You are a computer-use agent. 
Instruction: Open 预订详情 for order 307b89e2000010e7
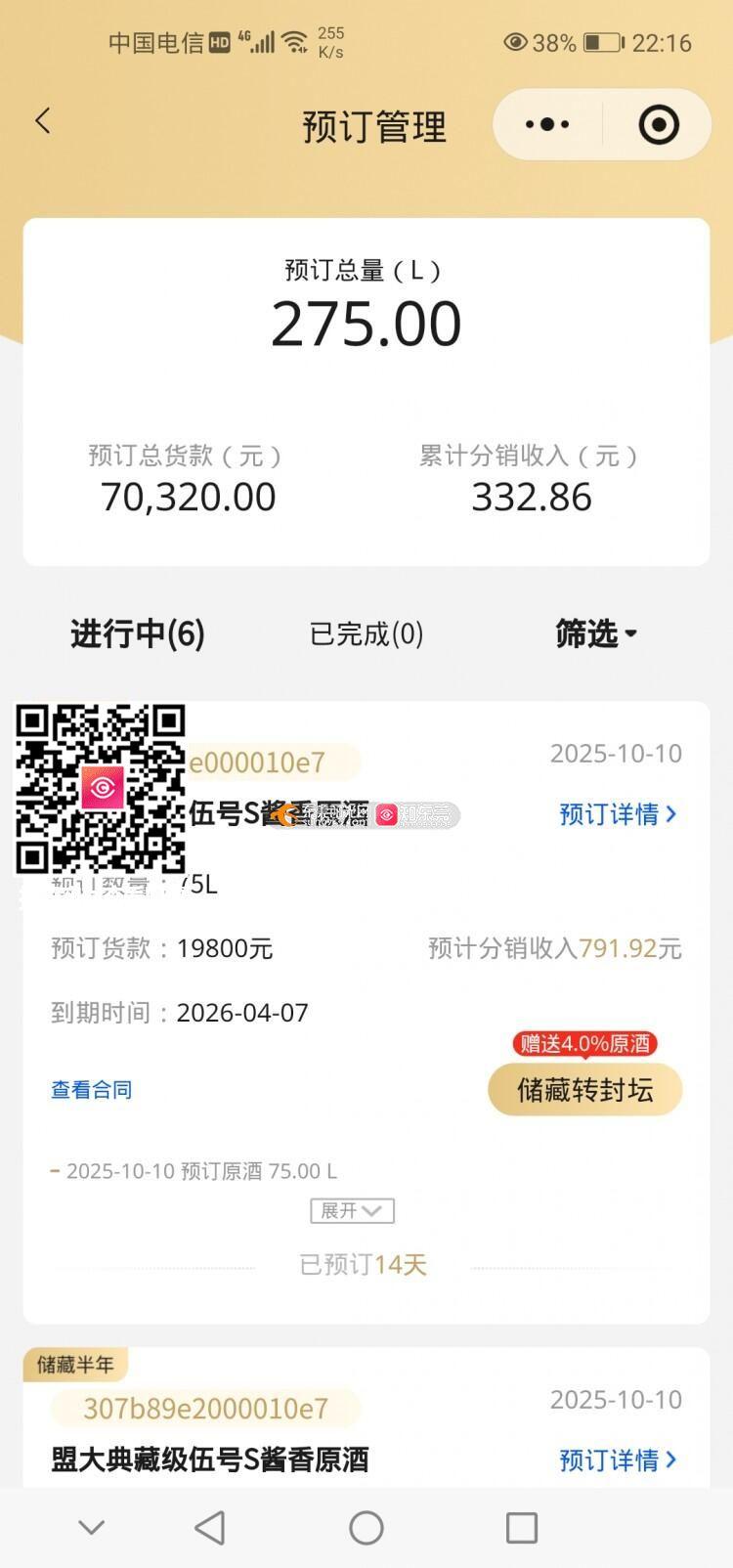tap(618, 1459)
